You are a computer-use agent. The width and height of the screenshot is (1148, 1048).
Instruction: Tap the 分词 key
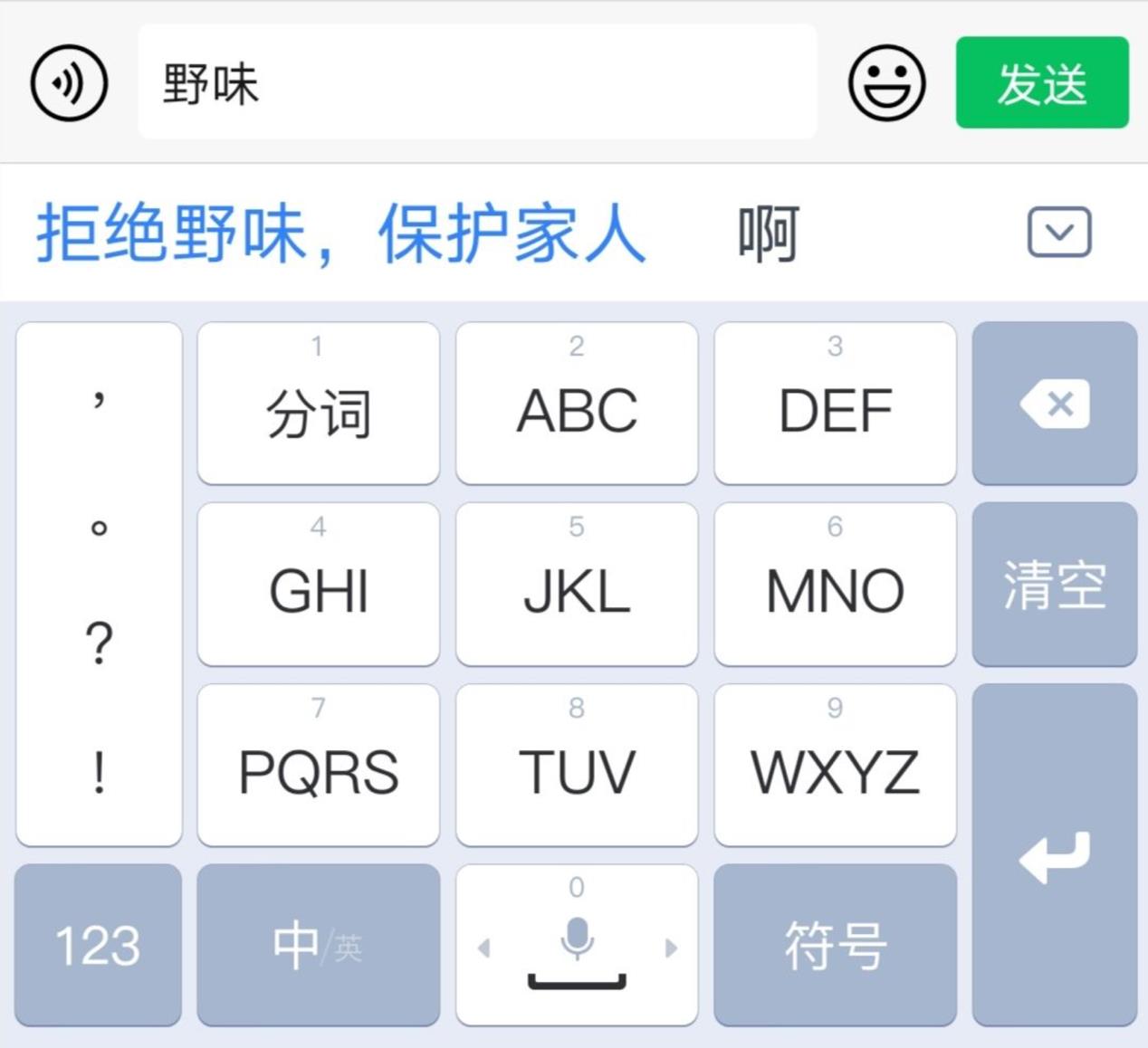pos(318,404)
